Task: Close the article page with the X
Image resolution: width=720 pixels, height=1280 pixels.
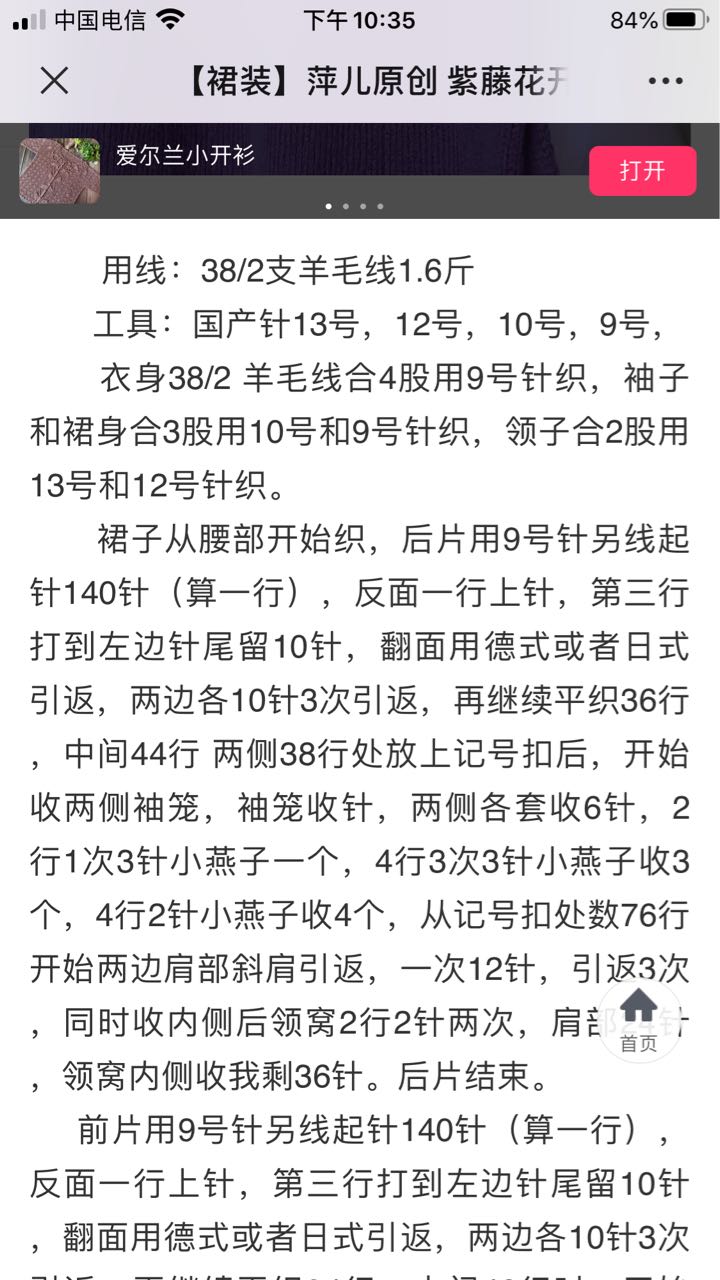Action: [54, 81]
